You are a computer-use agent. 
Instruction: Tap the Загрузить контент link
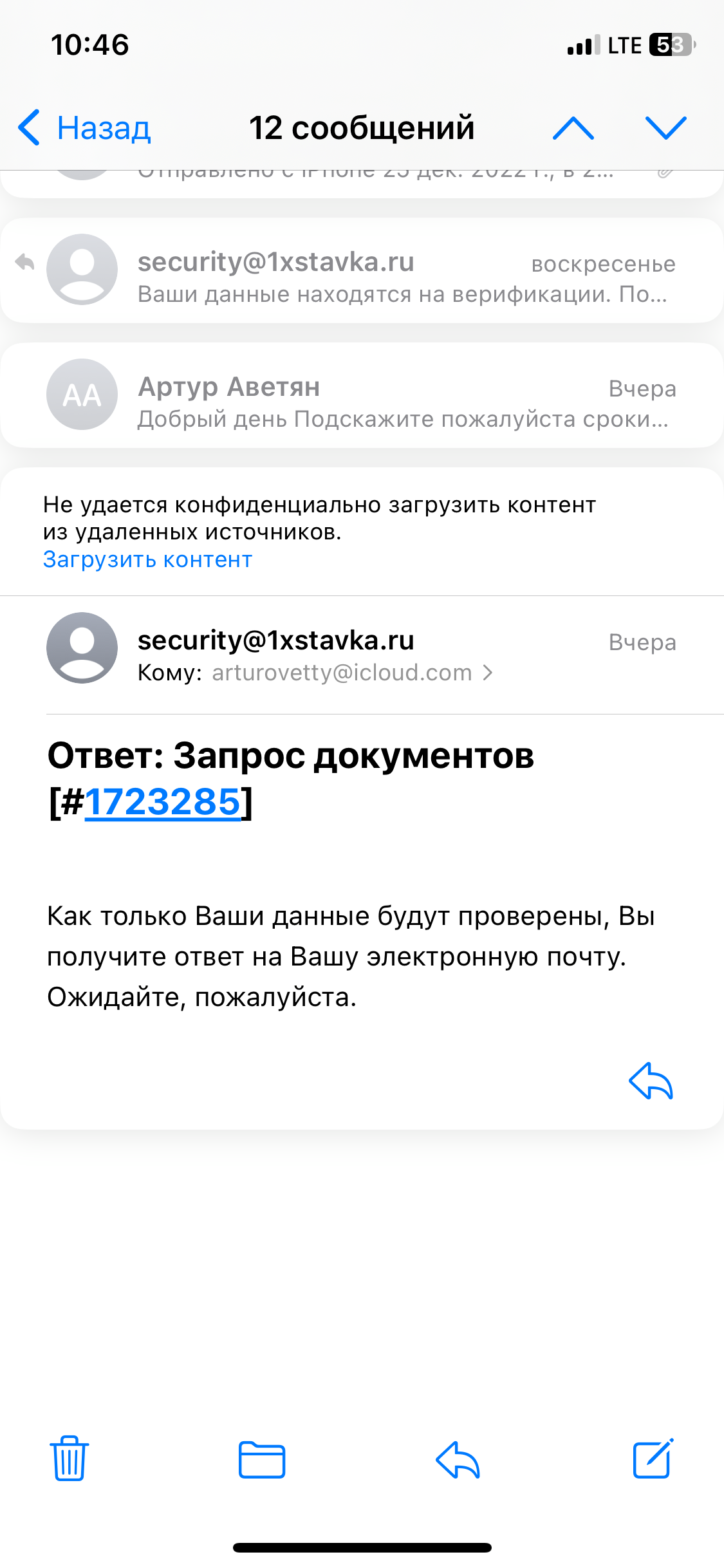tap(147, 560)
